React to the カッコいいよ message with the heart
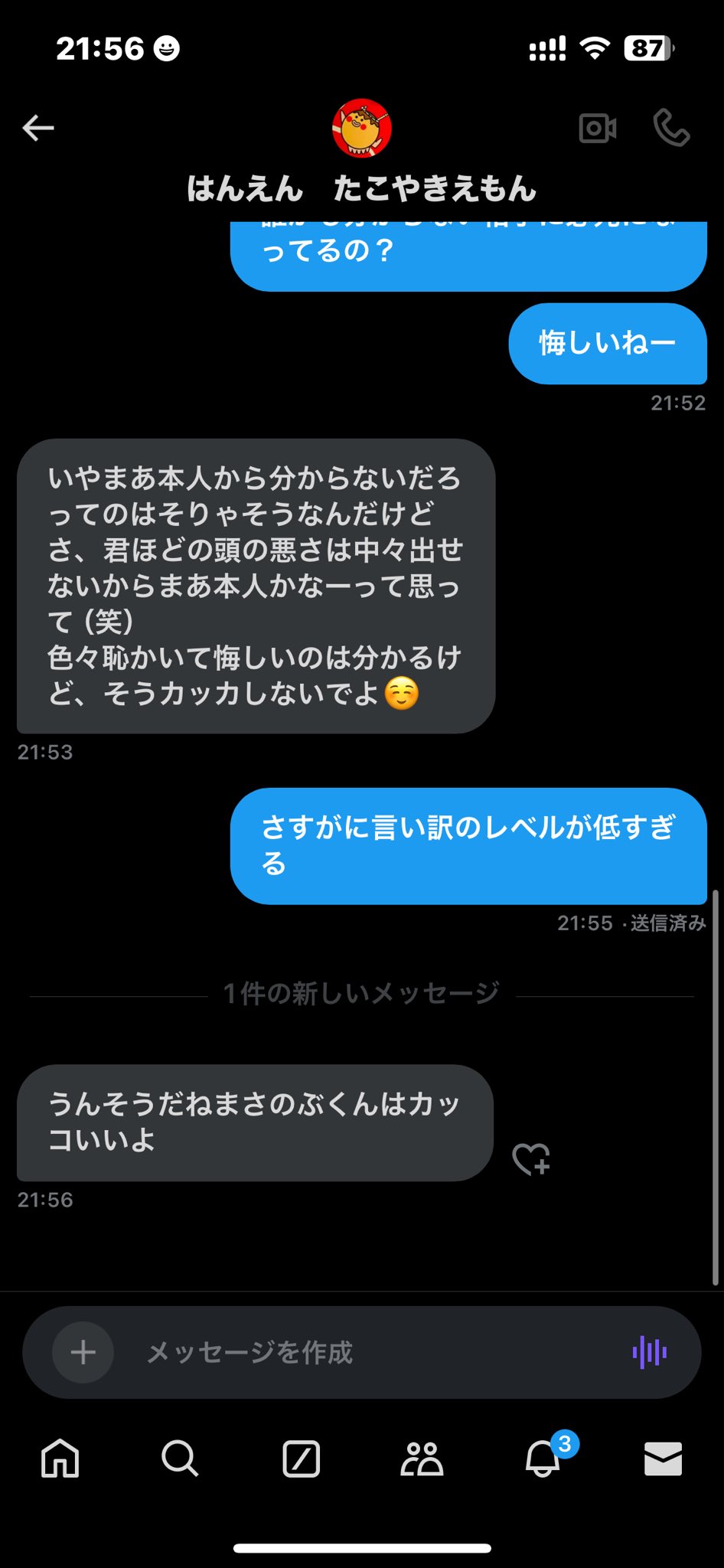Image resolution: width=724 pixels, height=1568 pixels. 531,1159
